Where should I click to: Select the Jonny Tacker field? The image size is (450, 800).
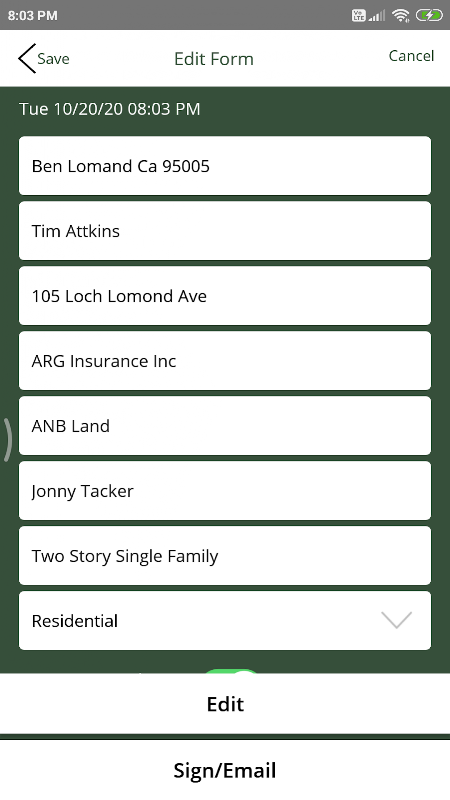(x=225, y=491)
